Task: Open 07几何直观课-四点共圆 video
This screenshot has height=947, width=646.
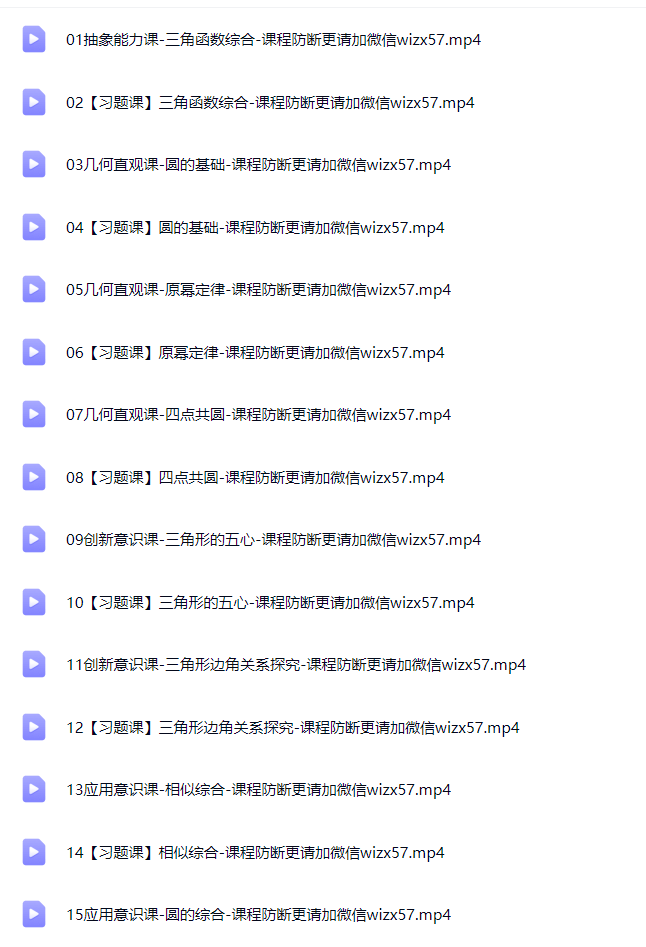Action: pyautogui.click(x=258, y=415)
